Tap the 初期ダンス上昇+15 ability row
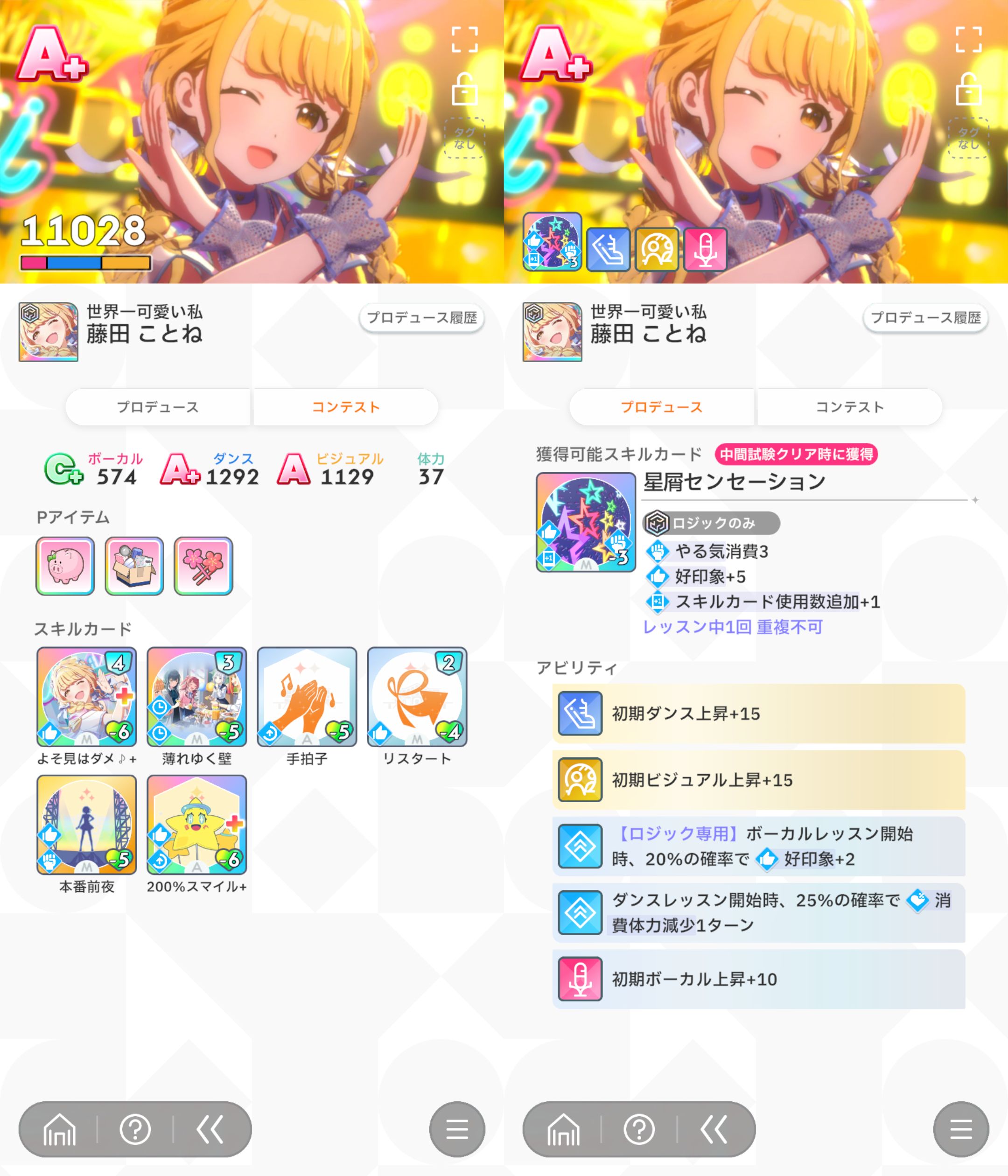This screenshot has width=1008, height=1176. [x=758, y=714]
